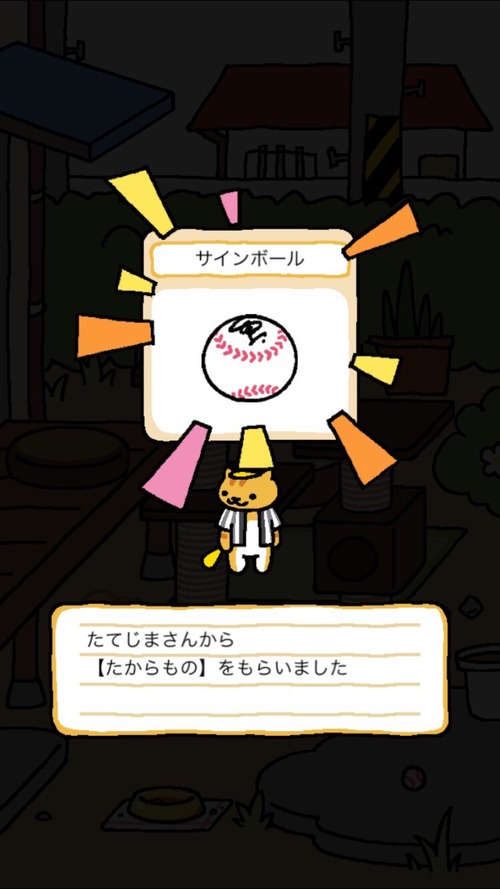Tap the message box to dismiss the gift notice
Screen dimensions: 500x889
tap(250, 670)
